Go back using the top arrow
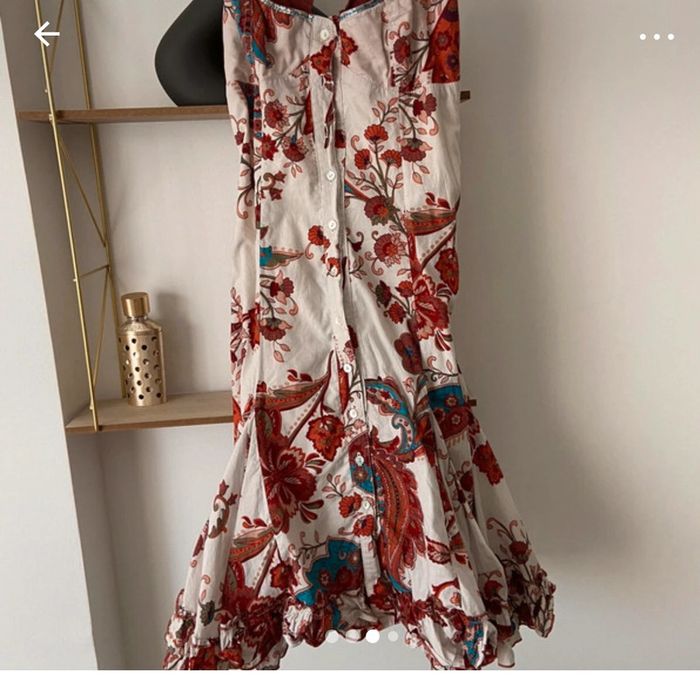700x686 pixels. [46, 35]
